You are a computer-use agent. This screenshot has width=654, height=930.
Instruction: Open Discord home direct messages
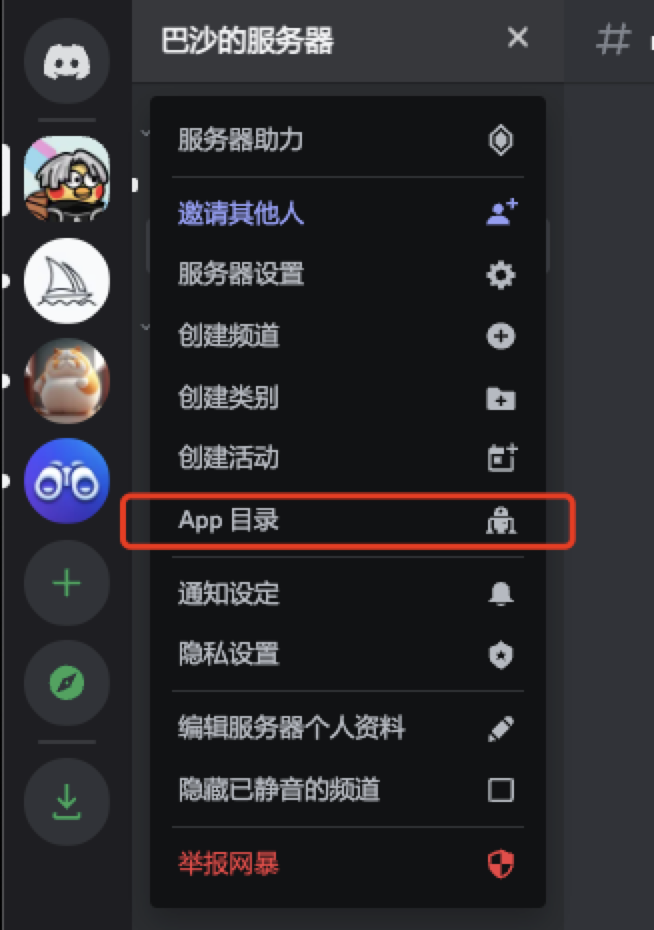(x=67, y=62)
